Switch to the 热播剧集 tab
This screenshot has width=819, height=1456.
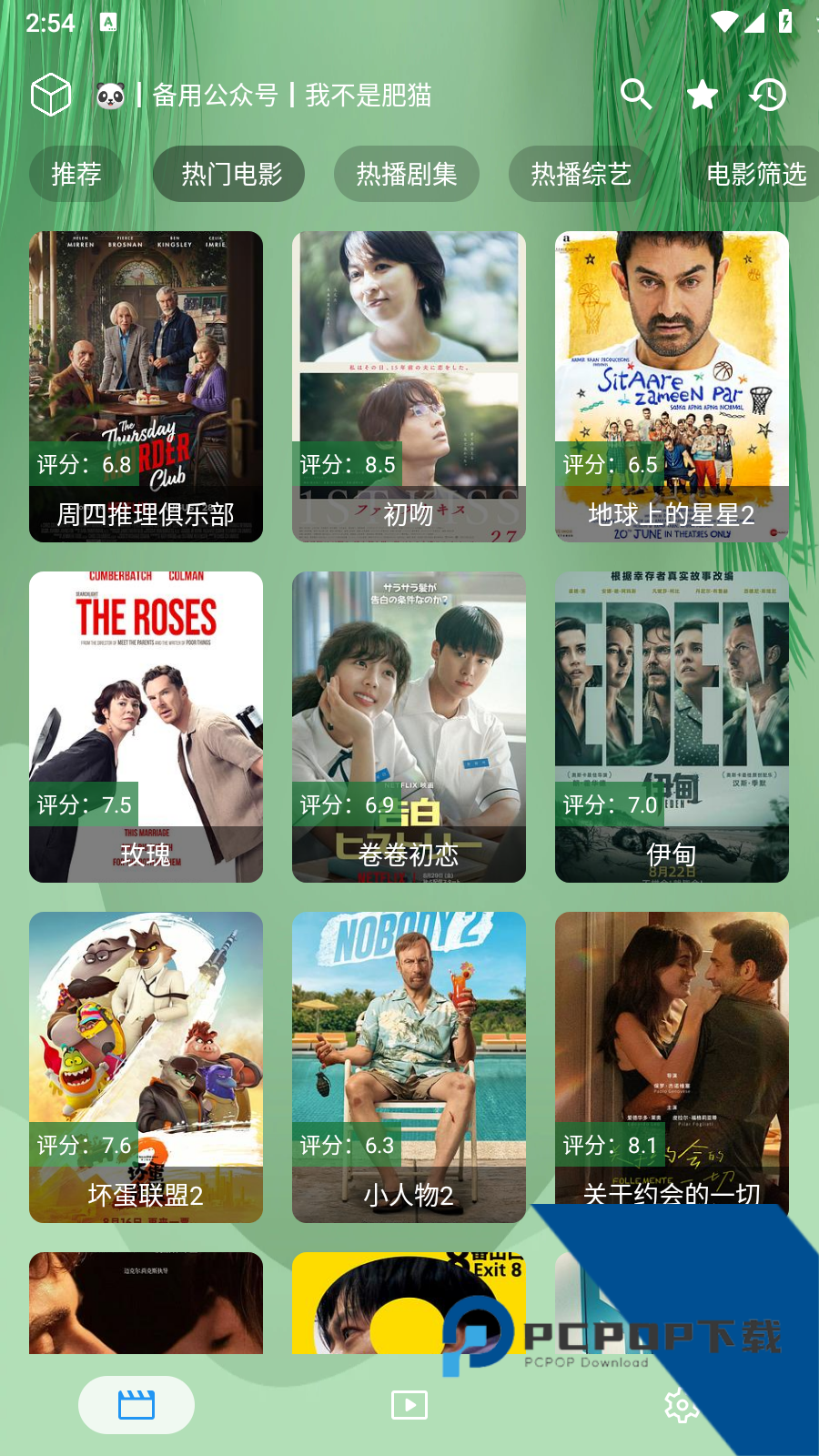[407, 174]
